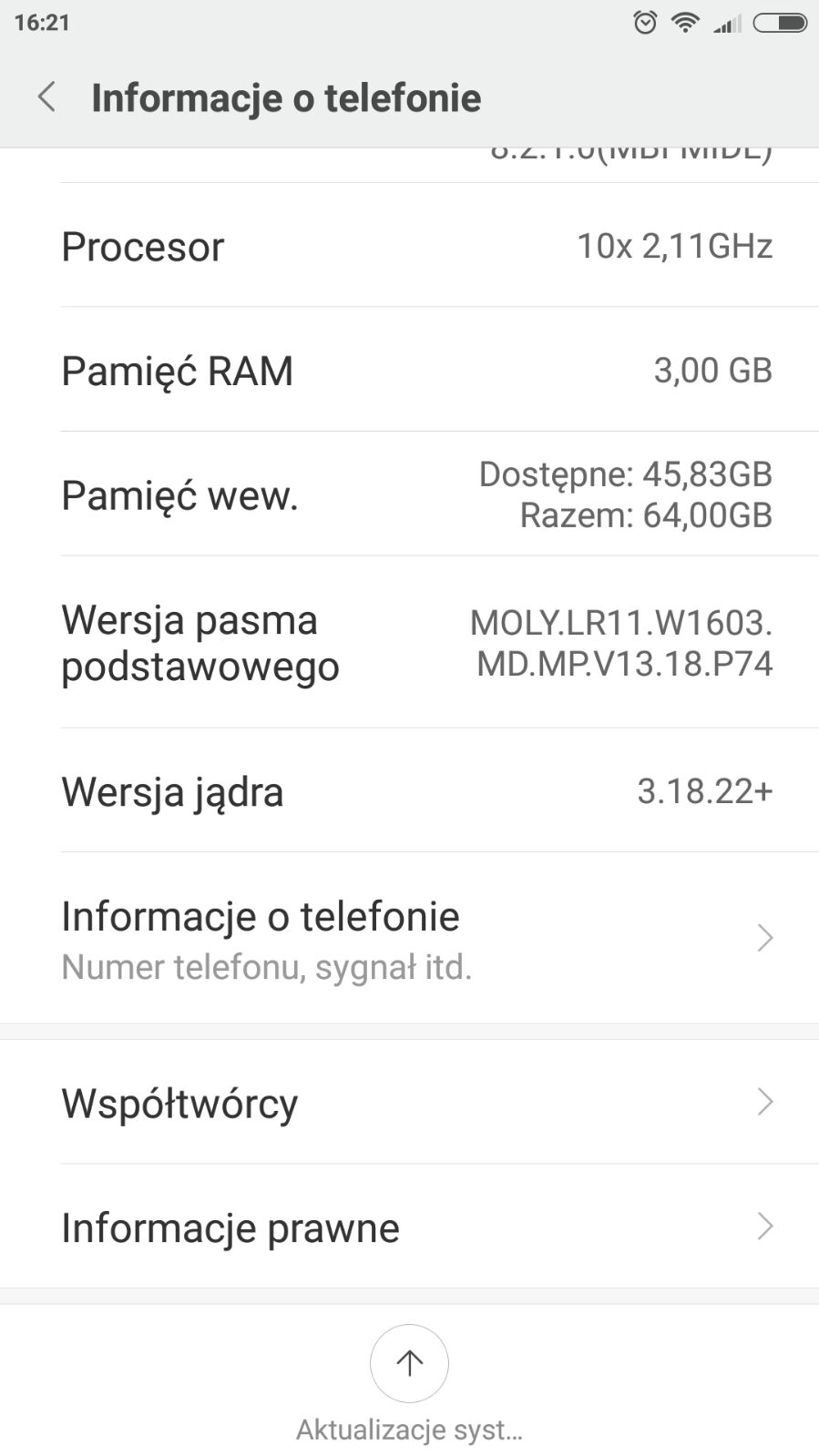Tap the Aktualizacje systemu button
Screen dimensions: 819x1456
pyautogui.click(x=409, y=1363)
